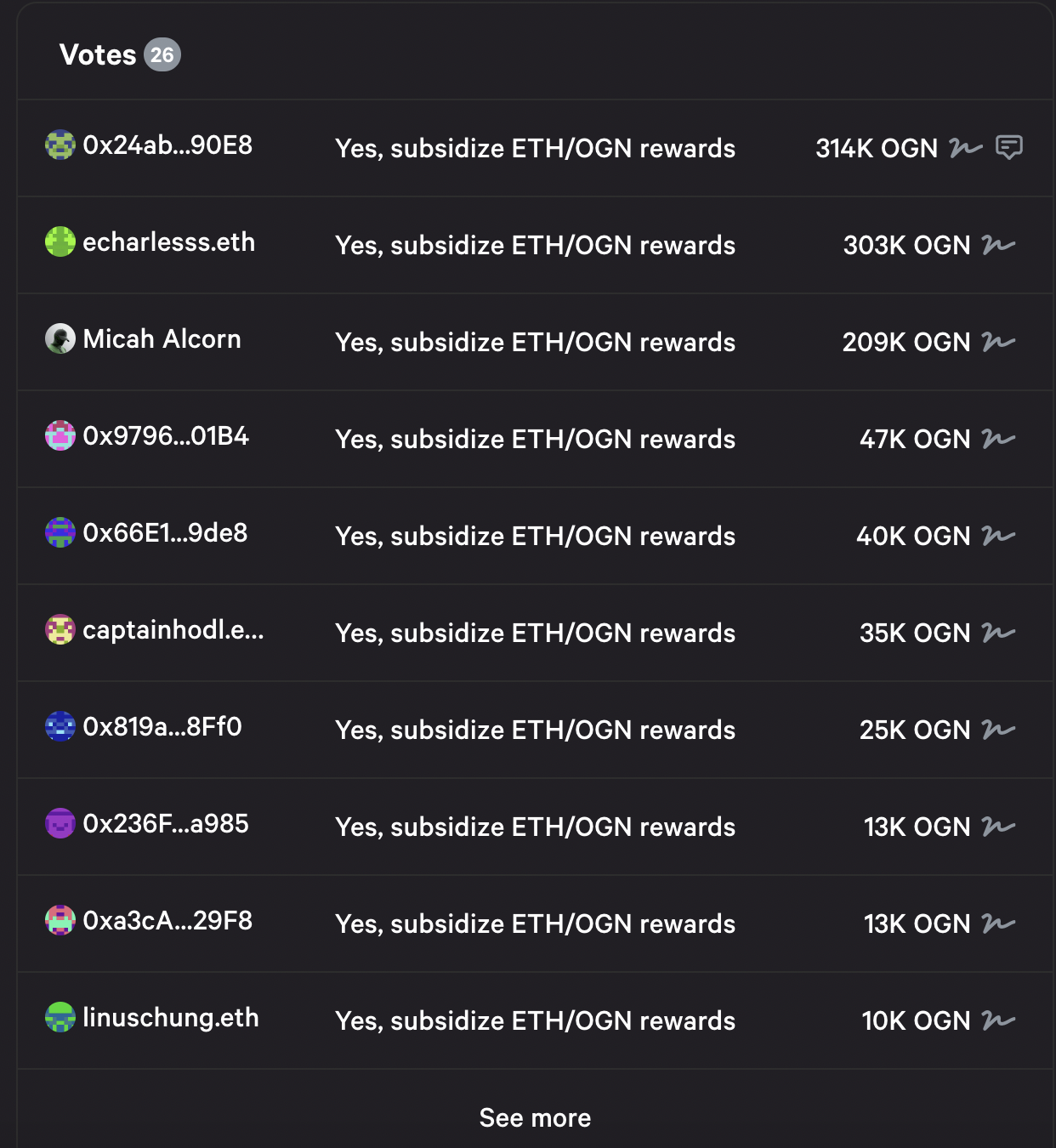This screenshot has width=1056, height=1148.
Task: View signature icon for 303K OGN vote
Action: coord(998,245)
